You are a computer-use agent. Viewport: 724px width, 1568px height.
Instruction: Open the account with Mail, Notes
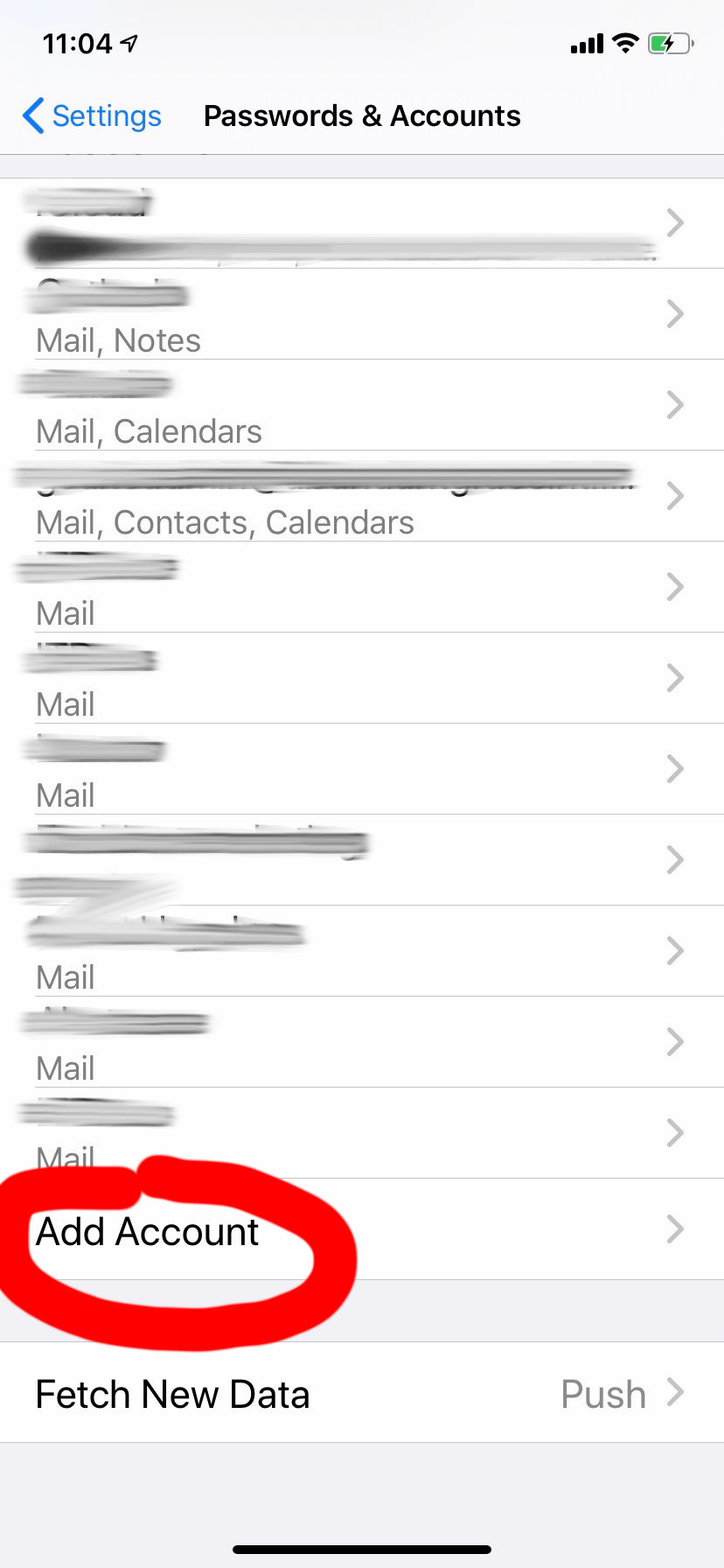350,317
